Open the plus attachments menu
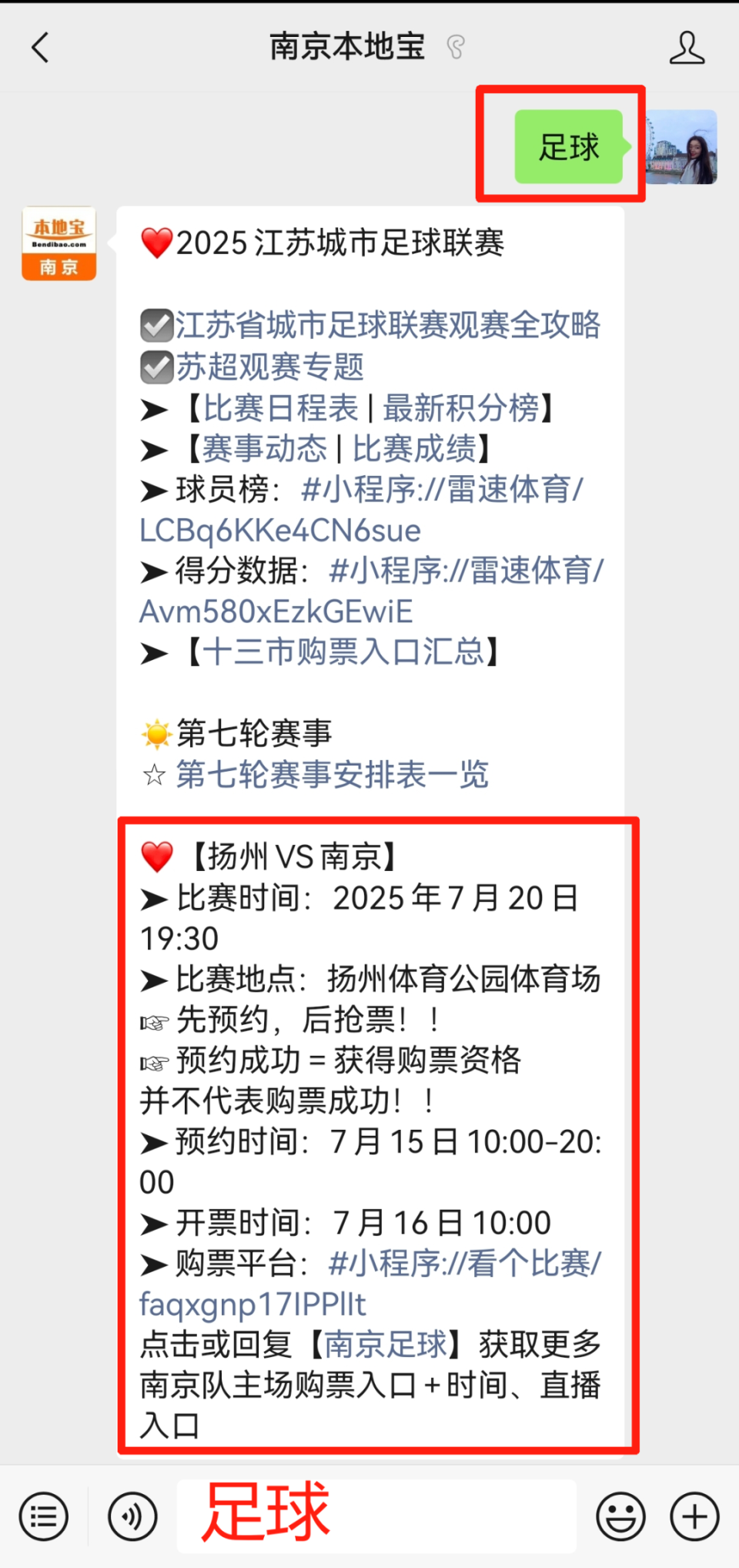 pos(694,1516)
